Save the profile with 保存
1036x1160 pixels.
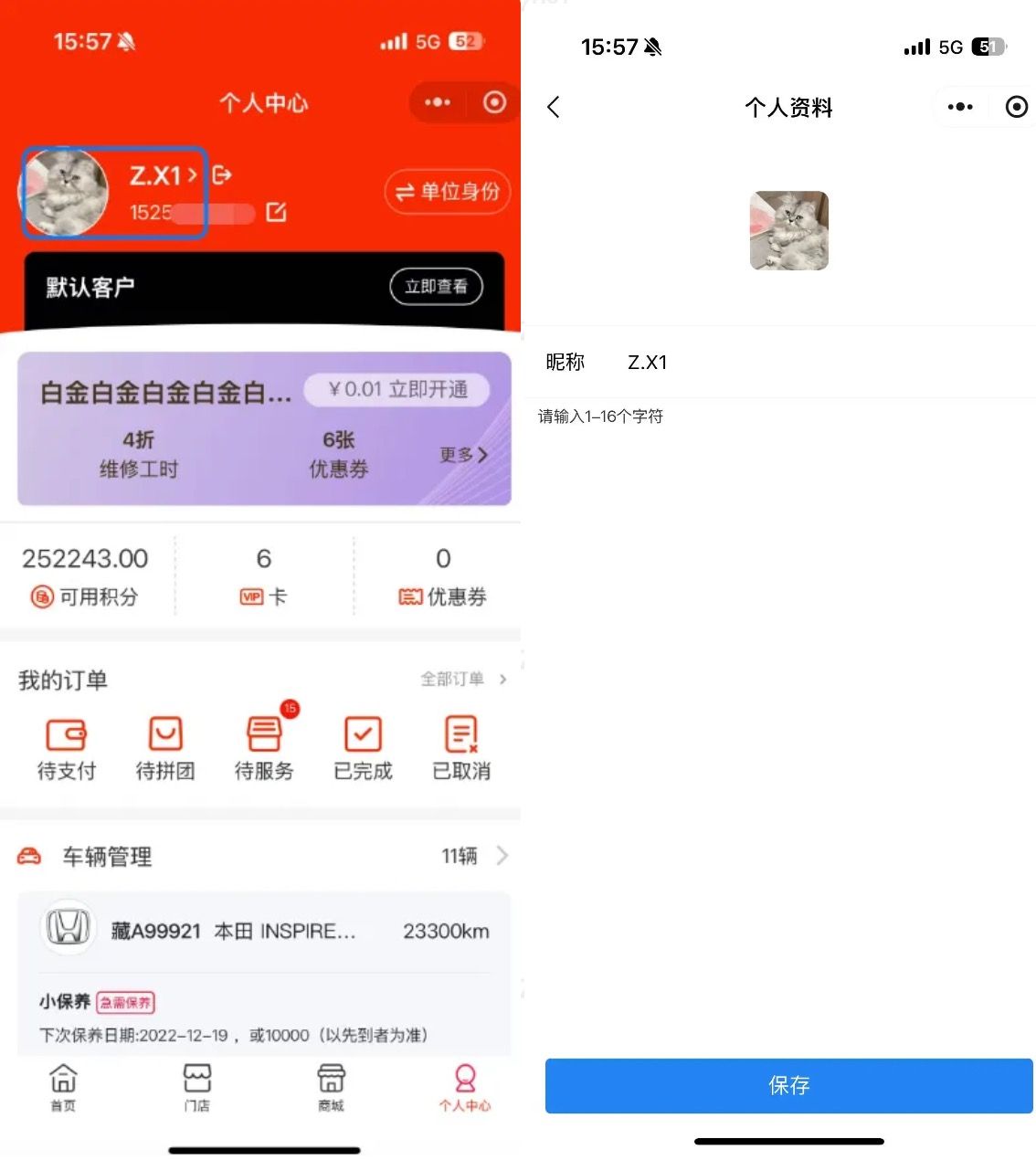(x=788, y=1085)
